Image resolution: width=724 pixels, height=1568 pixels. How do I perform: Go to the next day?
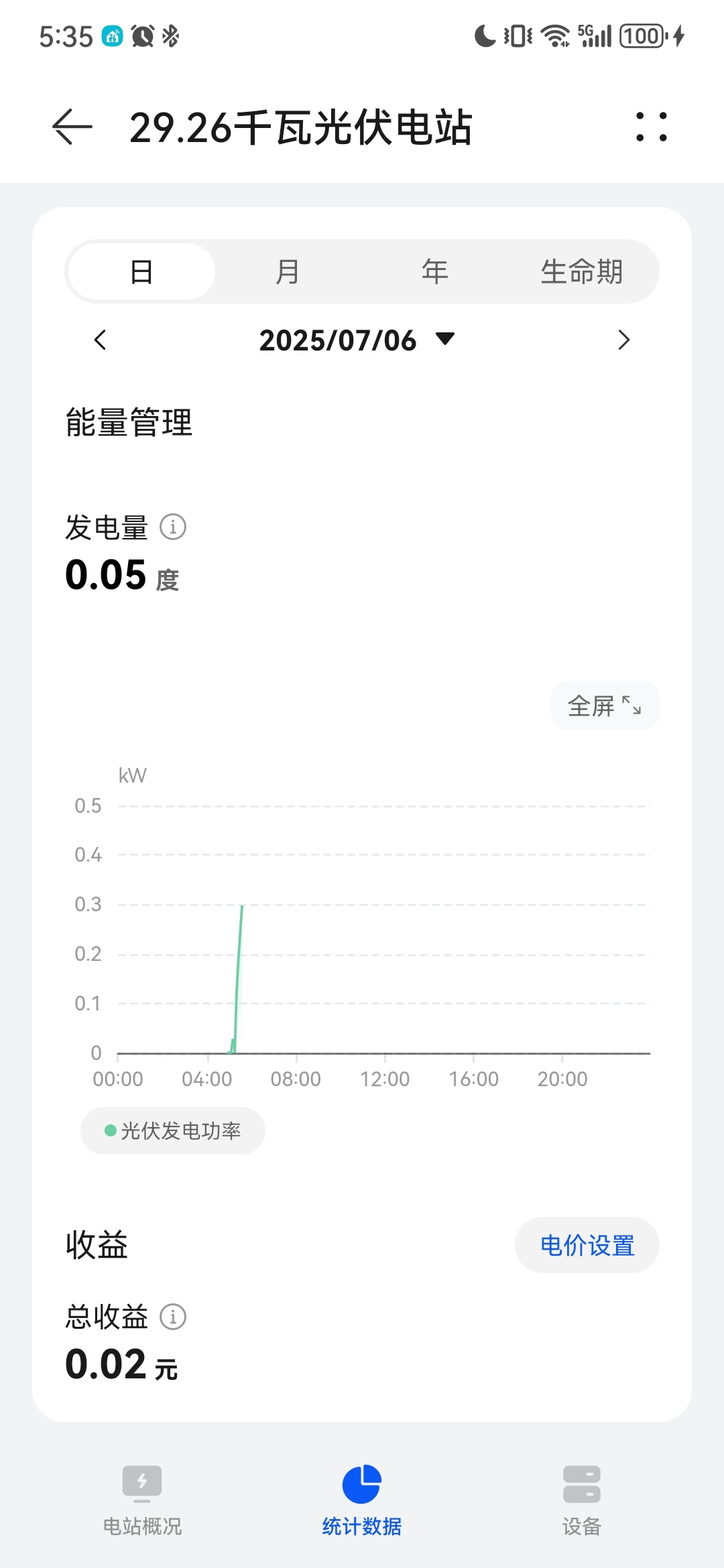pyautogui.click(x=623, y=340)
